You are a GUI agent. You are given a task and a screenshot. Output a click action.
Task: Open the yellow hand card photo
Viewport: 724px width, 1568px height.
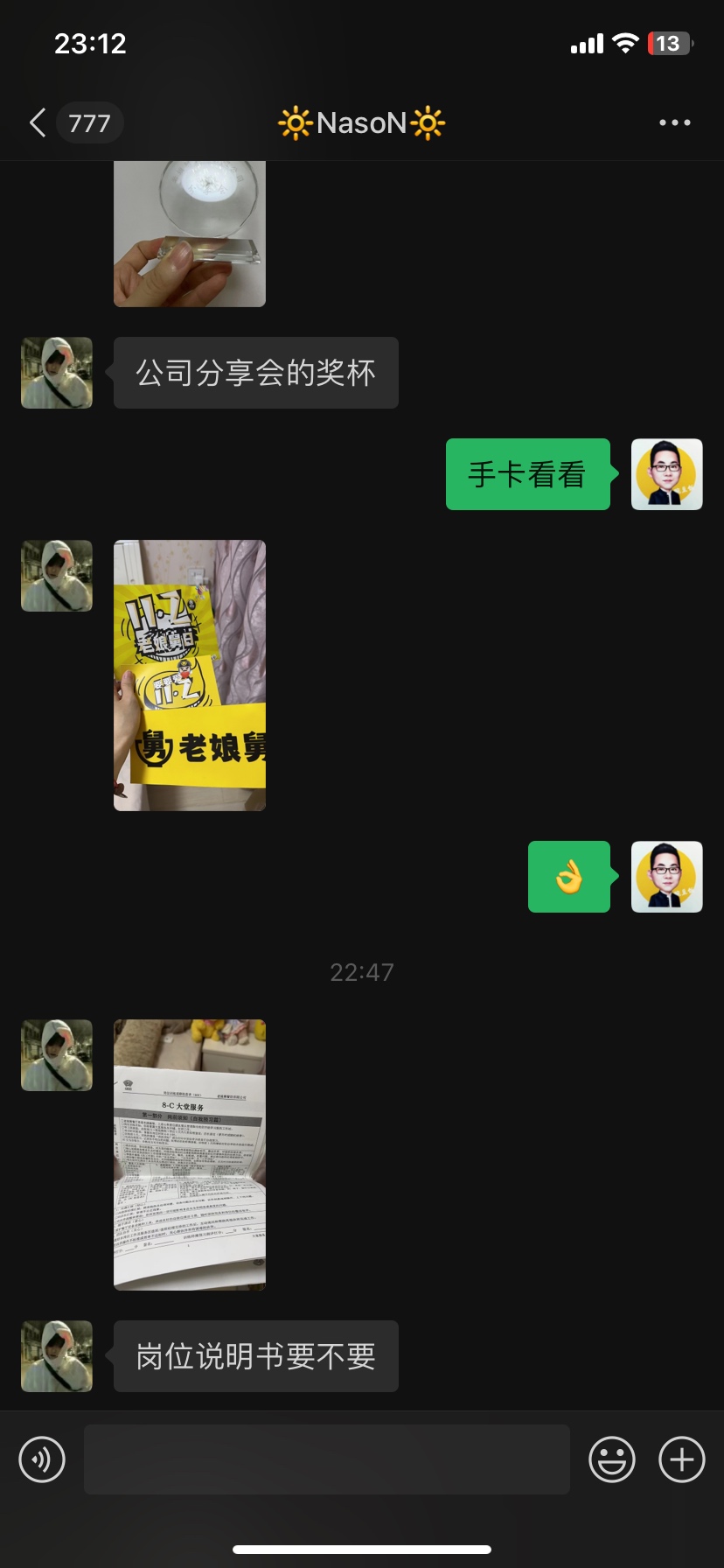(190, 675)
